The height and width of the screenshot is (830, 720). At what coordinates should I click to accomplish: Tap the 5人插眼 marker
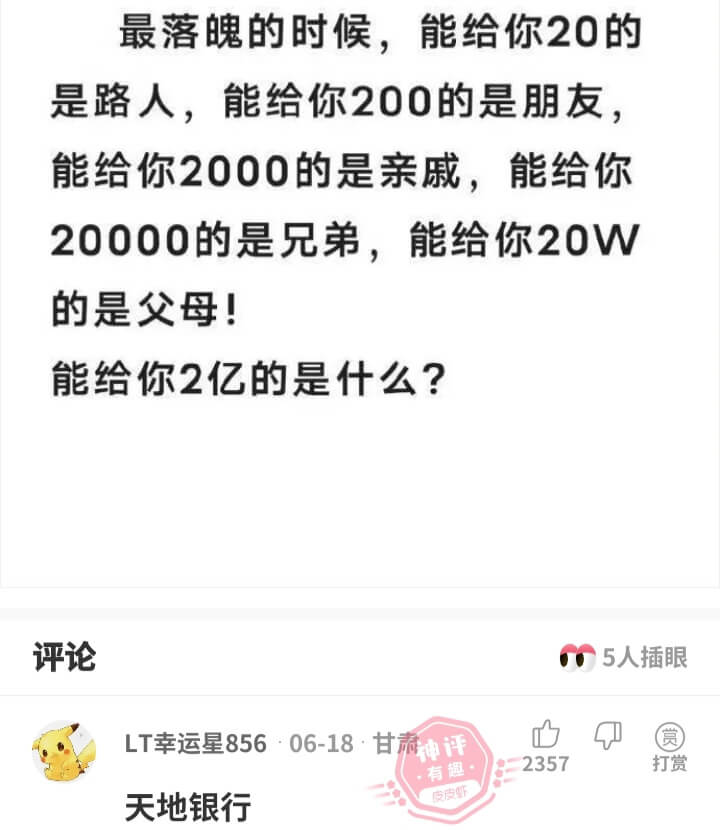coord(624,657)
